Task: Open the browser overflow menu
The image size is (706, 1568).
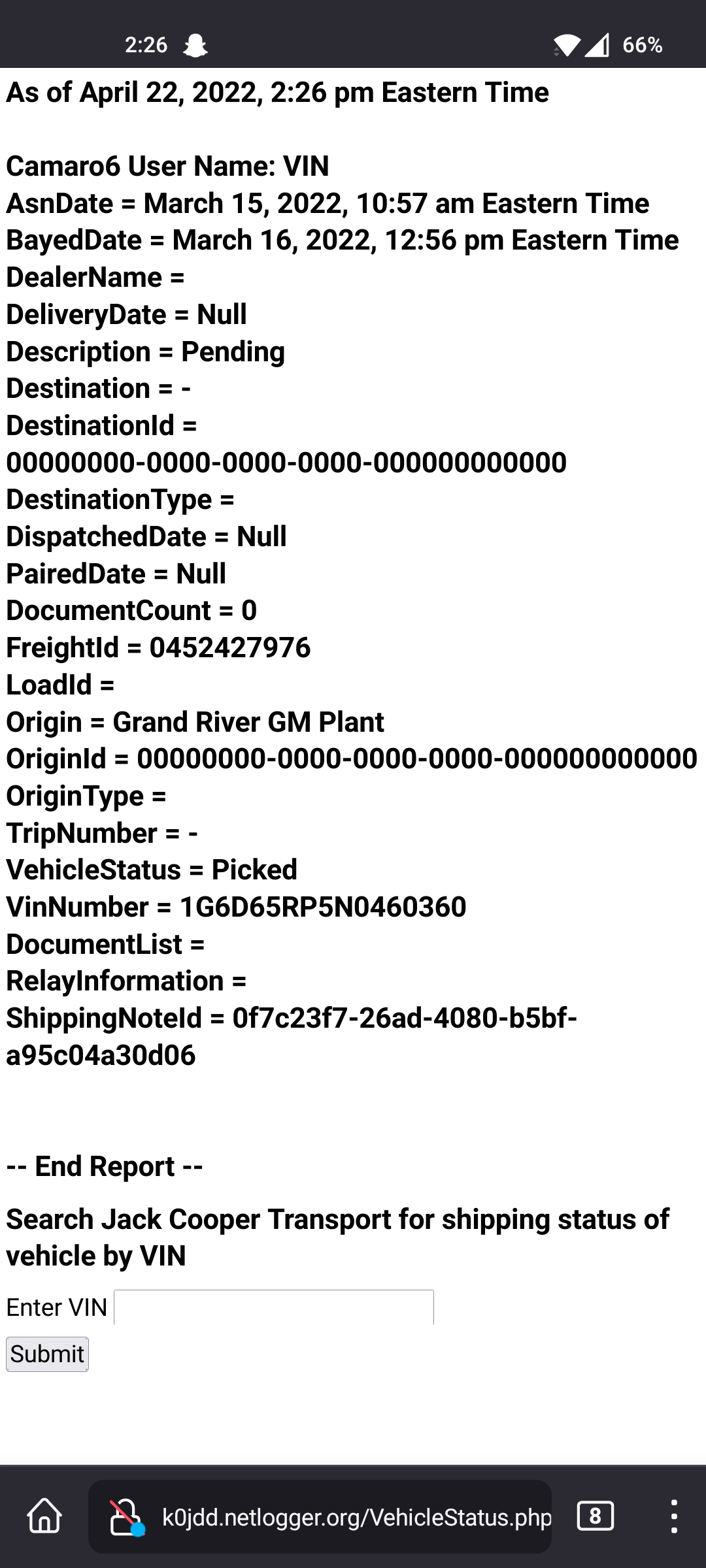Action: (673, 1516)
